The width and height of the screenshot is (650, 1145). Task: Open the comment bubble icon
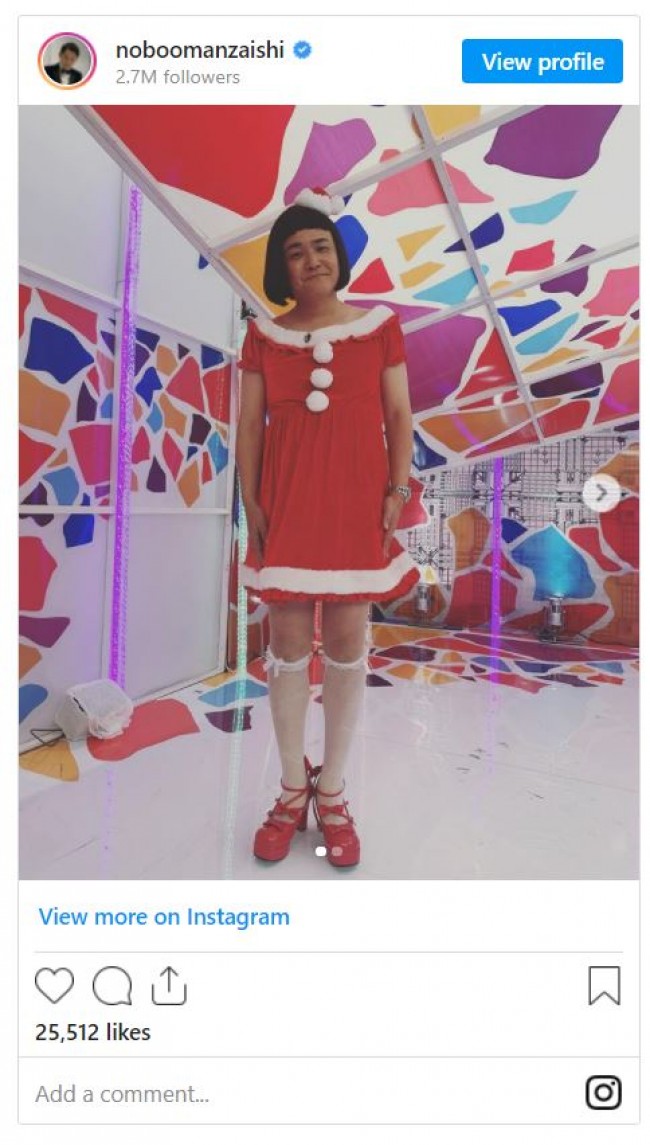coord(112,986)
